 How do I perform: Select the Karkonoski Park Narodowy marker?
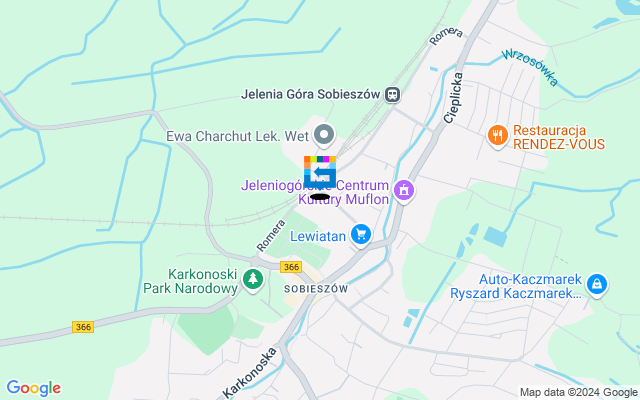(255, 279)
